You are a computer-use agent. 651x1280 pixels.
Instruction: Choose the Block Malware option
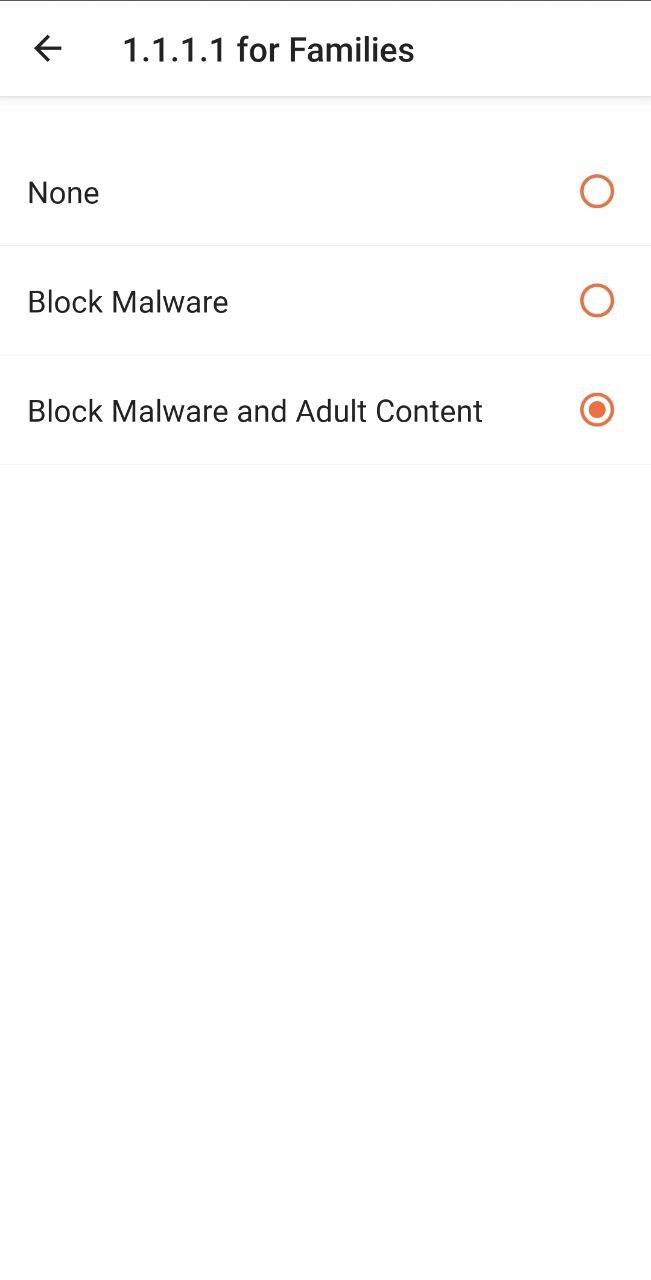(325, 301)
